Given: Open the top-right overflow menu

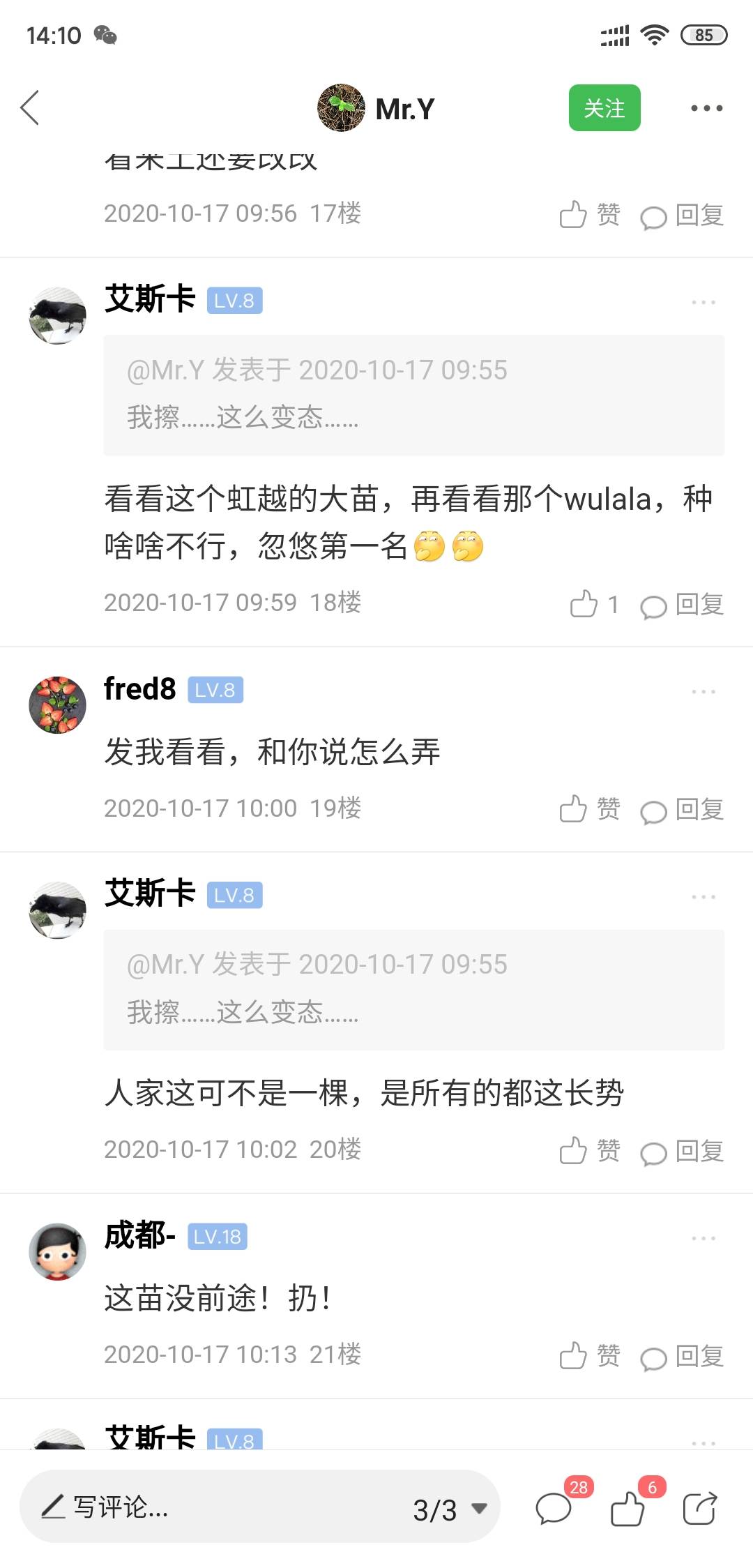Looking at the screenshot, I should tap(706, 108).
